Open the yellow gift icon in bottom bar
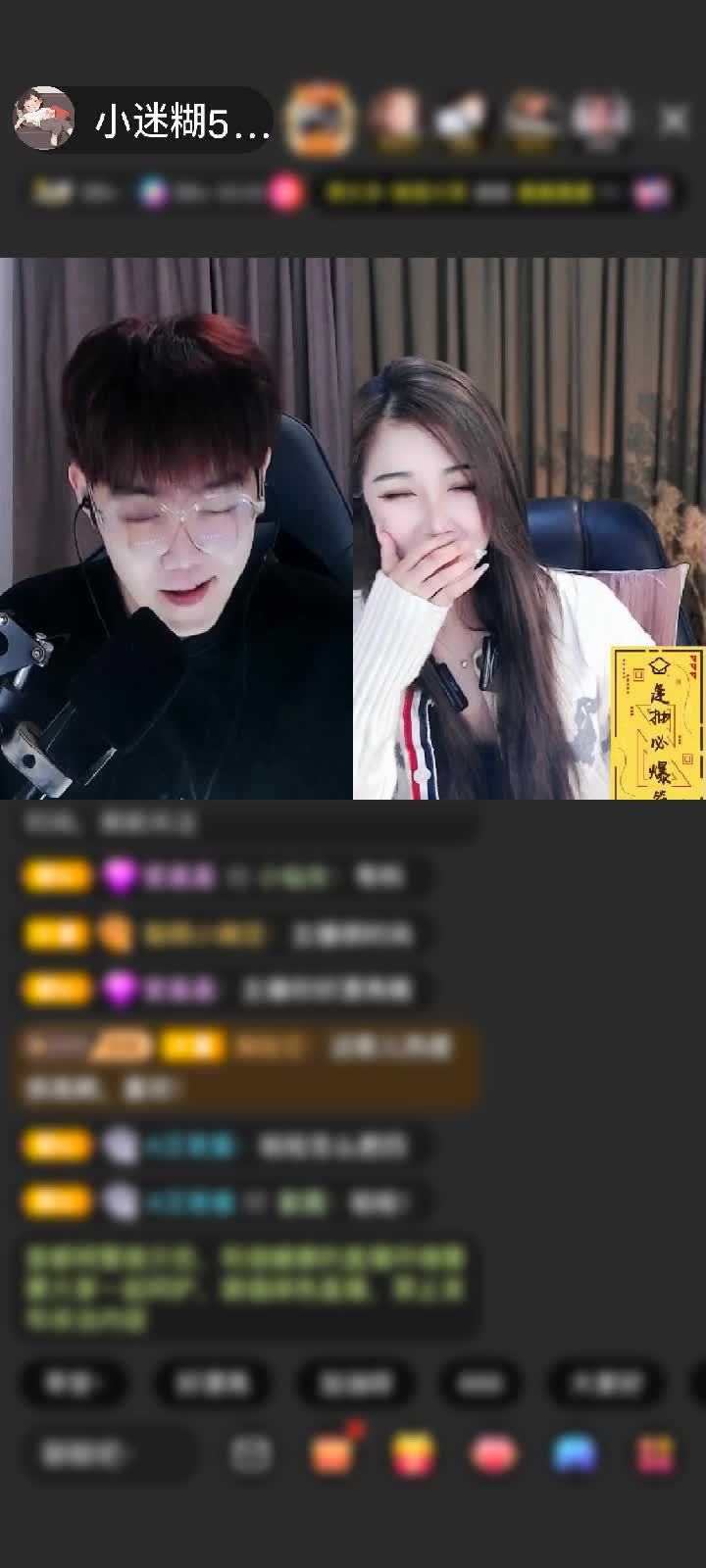The width and height of the screenshot is (706, 1568). click(x=414, y=1454)
